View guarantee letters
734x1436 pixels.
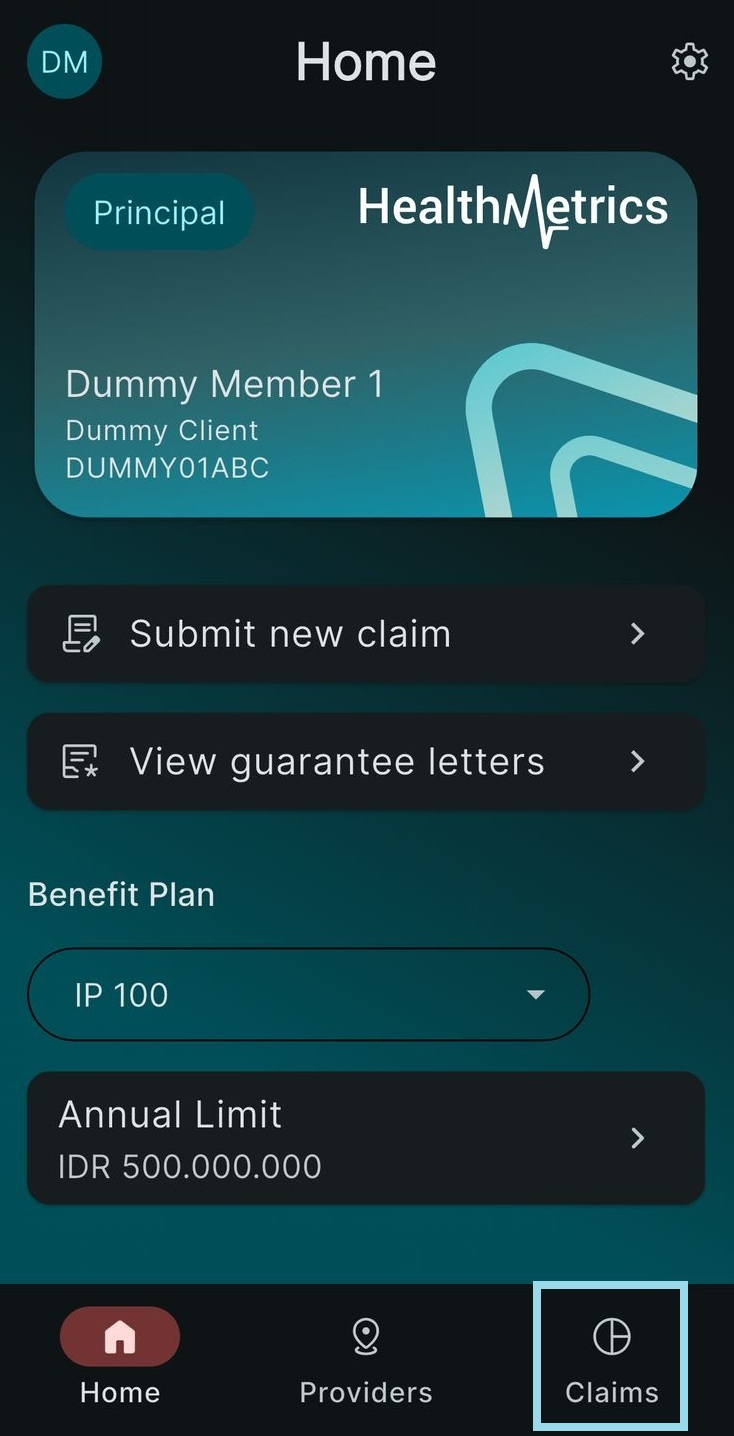(x=366, y=762)
